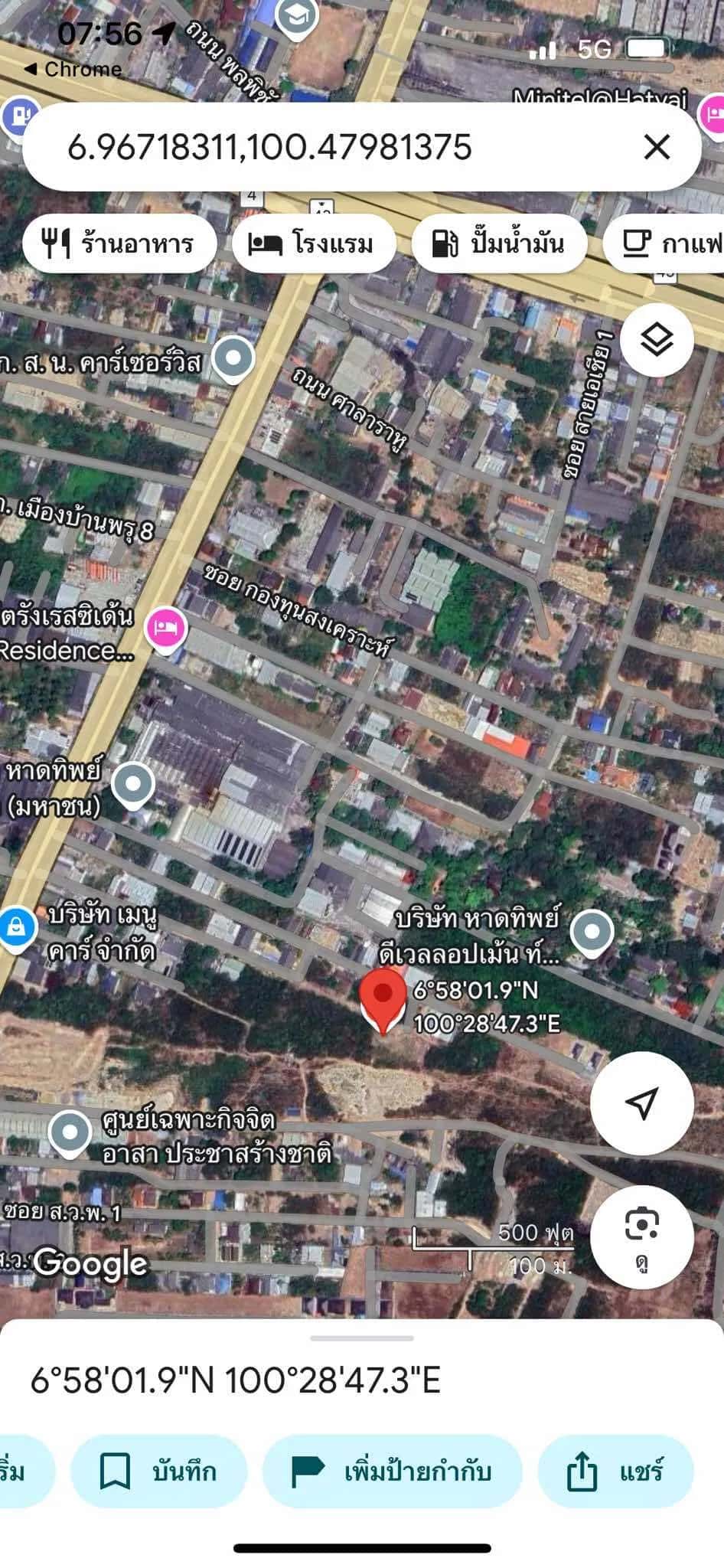Open the Lens camera ดู button
The height and width of the screenshot is (1568, 724).
coord(641,1236)
